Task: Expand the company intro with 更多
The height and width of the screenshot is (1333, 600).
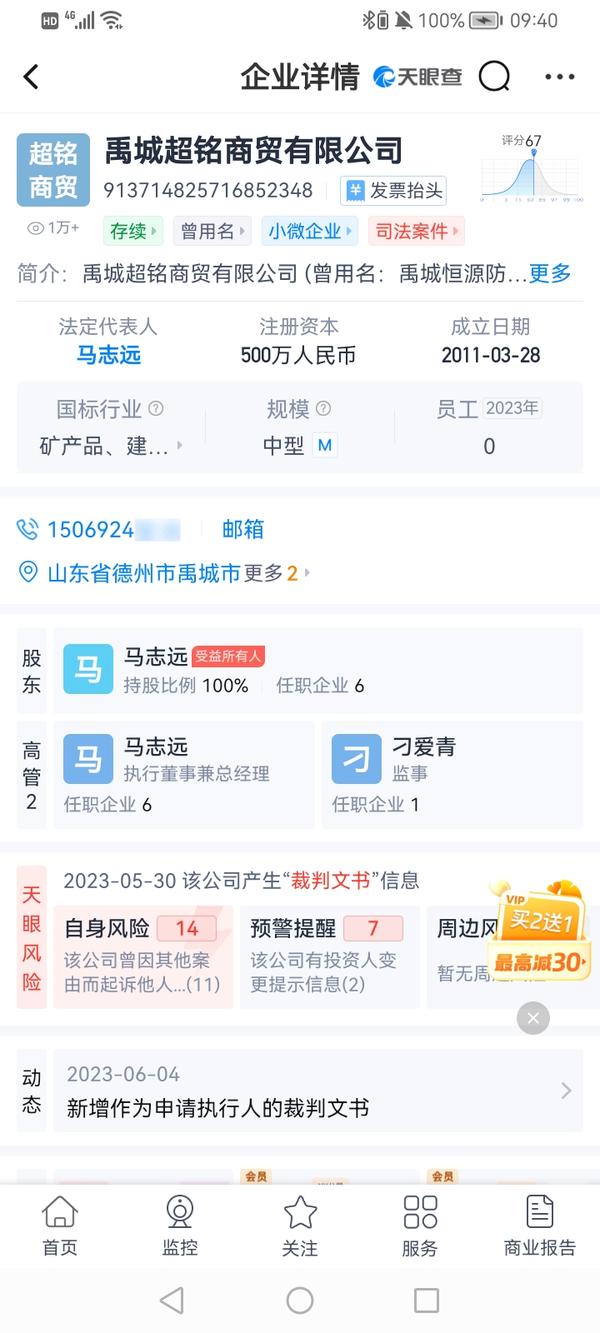Action: click(550, 273)
